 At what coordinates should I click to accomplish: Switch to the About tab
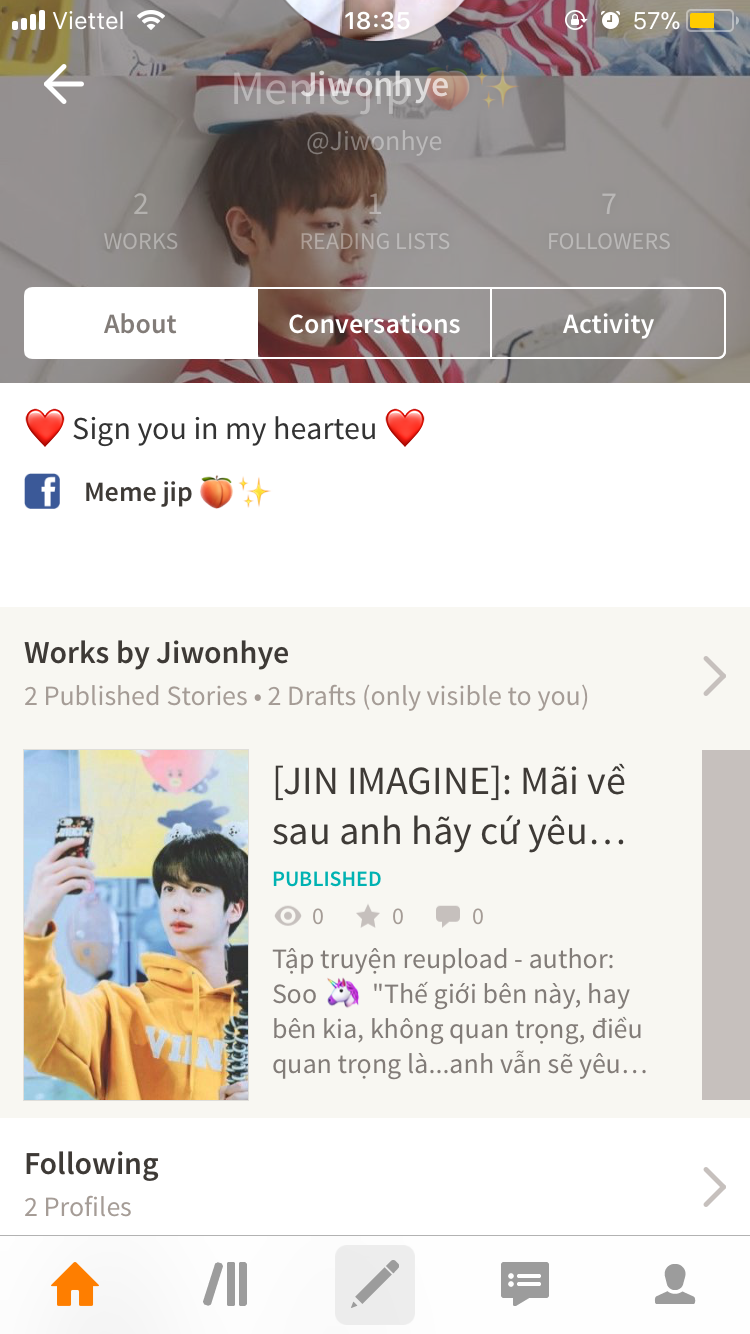141,323
